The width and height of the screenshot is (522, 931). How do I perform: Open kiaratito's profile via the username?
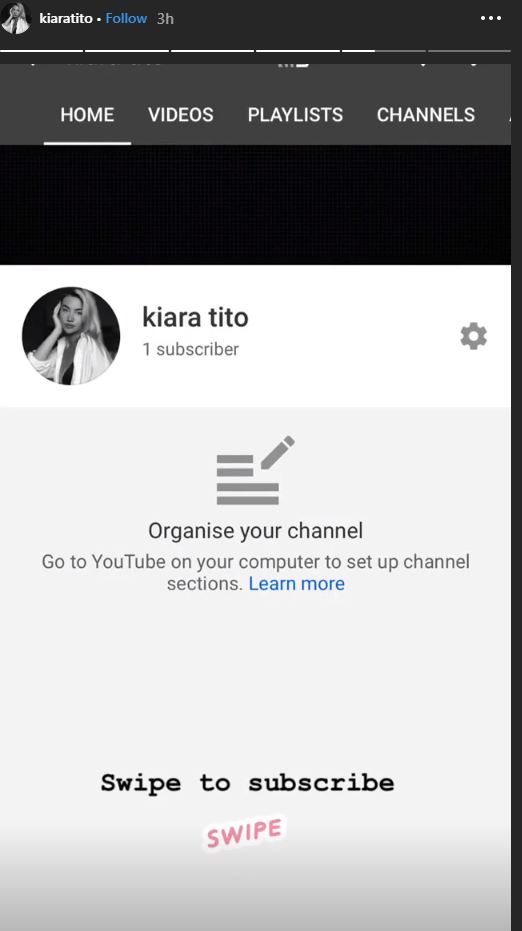65,18
